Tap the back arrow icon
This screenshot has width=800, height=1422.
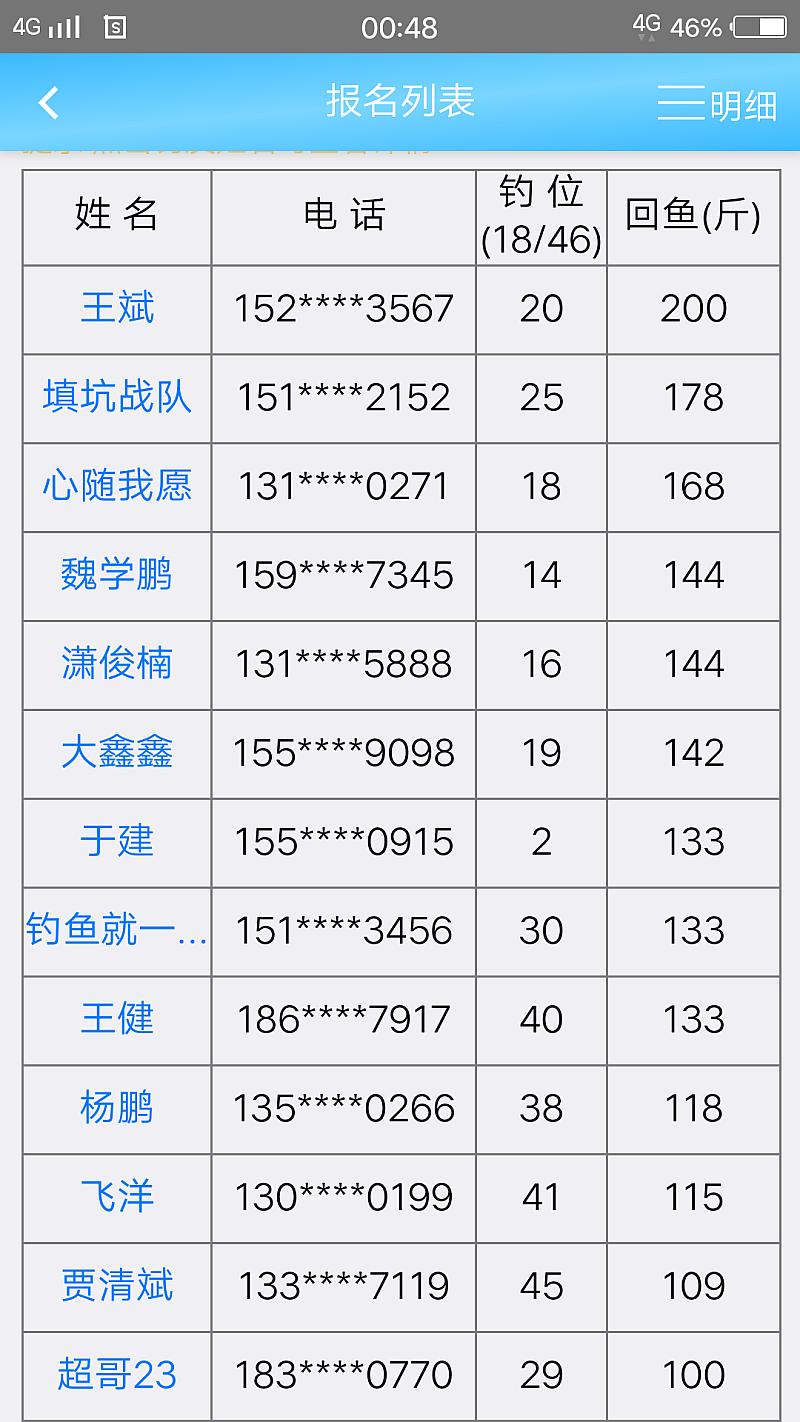tap(48, 103)
